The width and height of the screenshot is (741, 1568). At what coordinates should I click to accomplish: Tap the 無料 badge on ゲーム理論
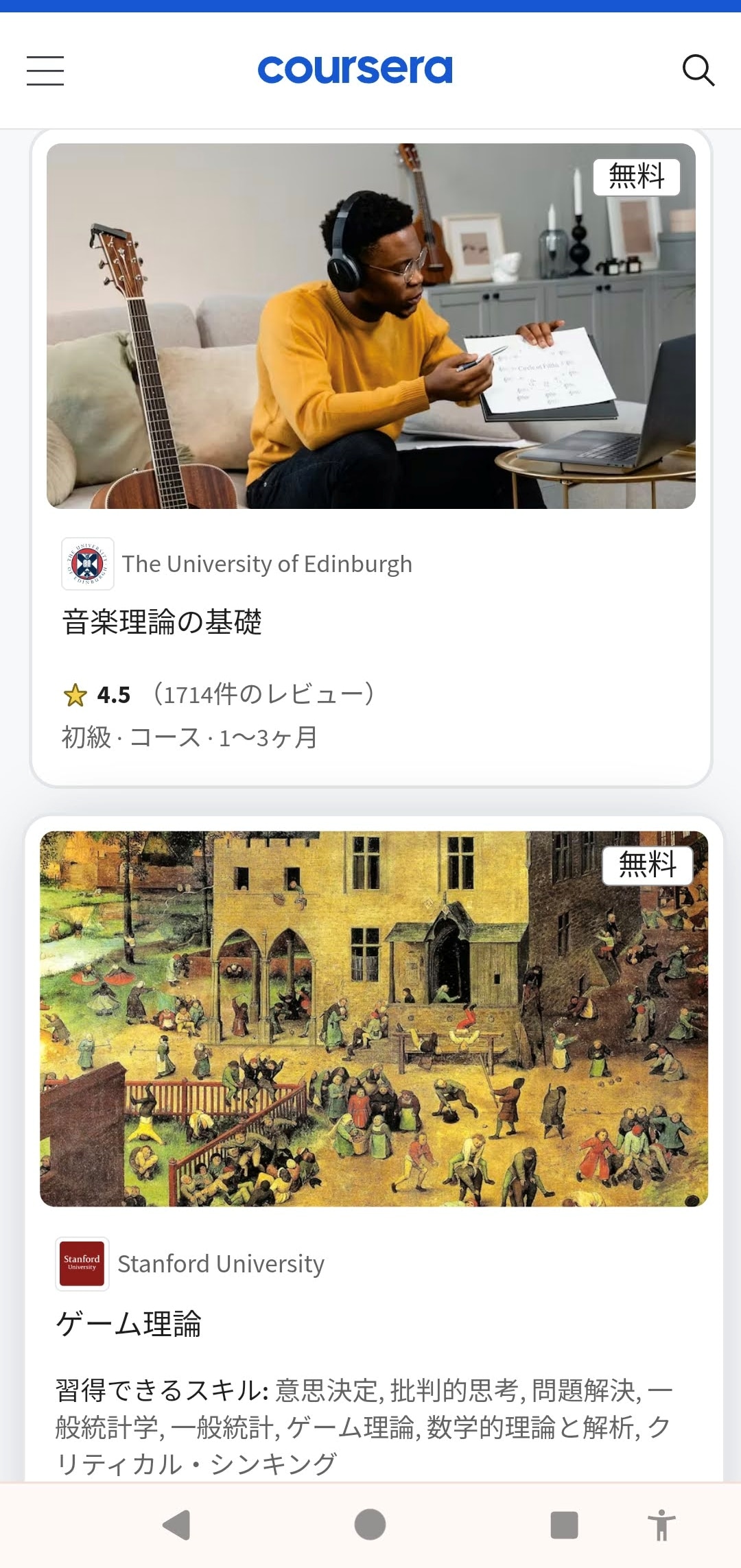tap(648, 866)
